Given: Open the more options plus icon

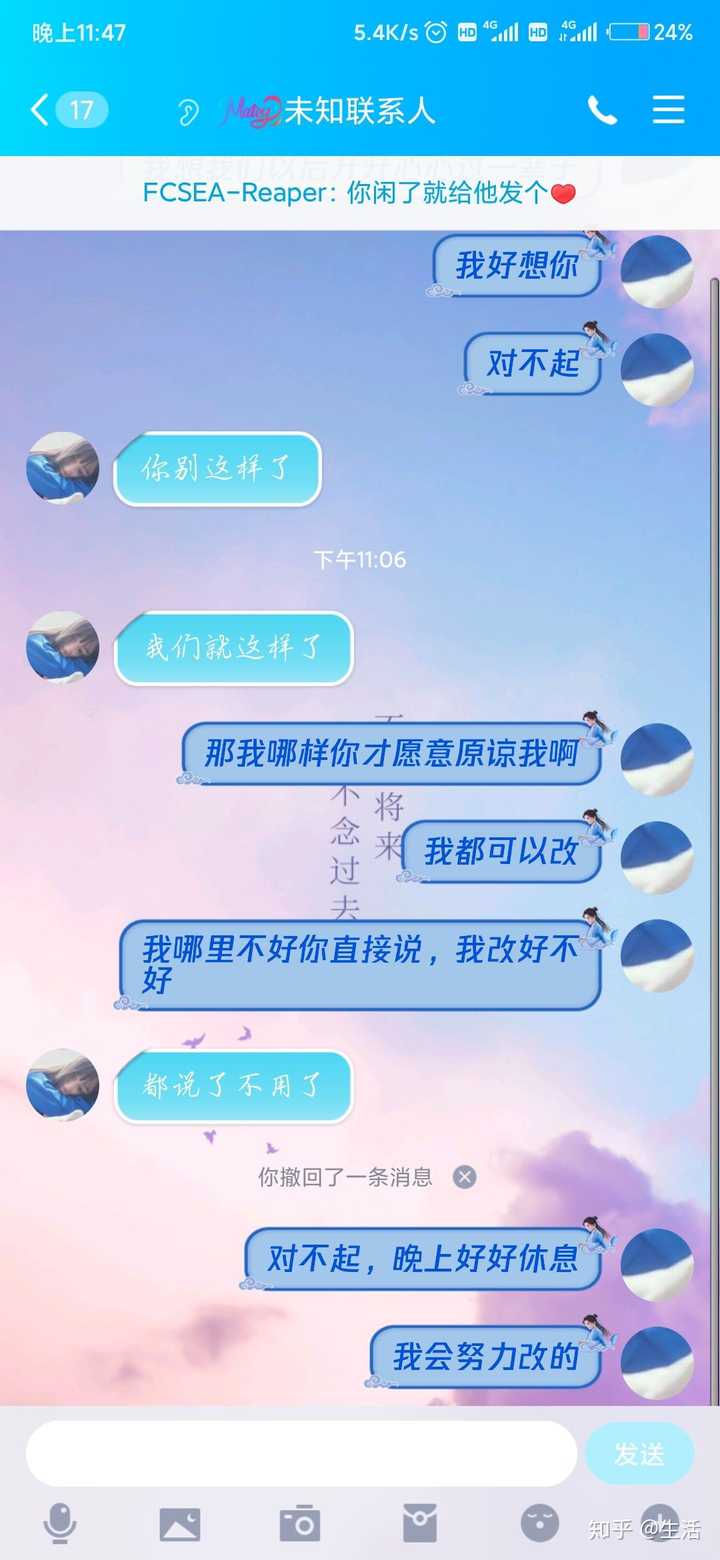Looking at the screenshot, I should 658,1522.
